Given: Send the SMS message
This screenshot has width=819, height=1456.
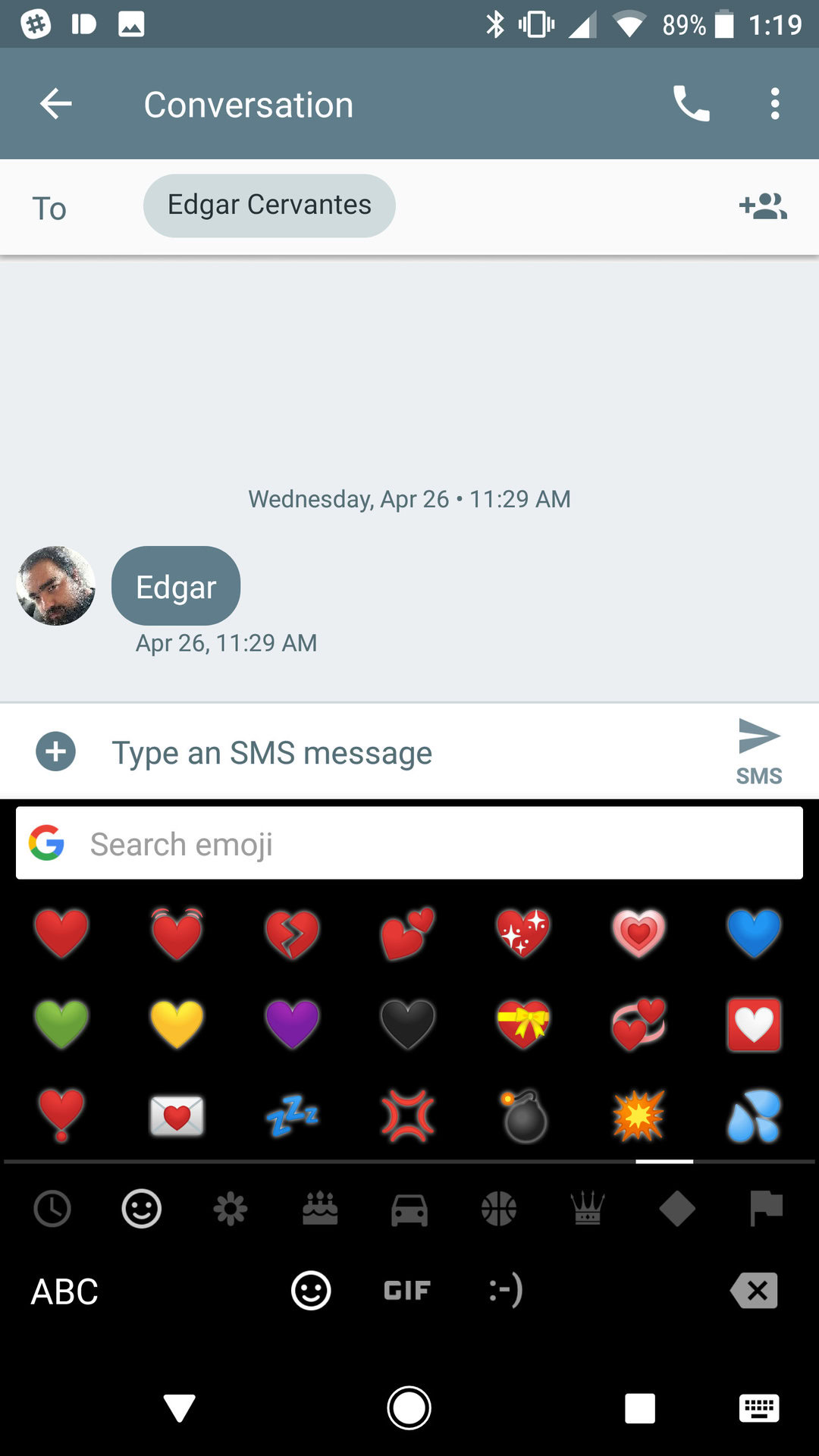Looking at the screenshot, I should click(x=758, y=749).
